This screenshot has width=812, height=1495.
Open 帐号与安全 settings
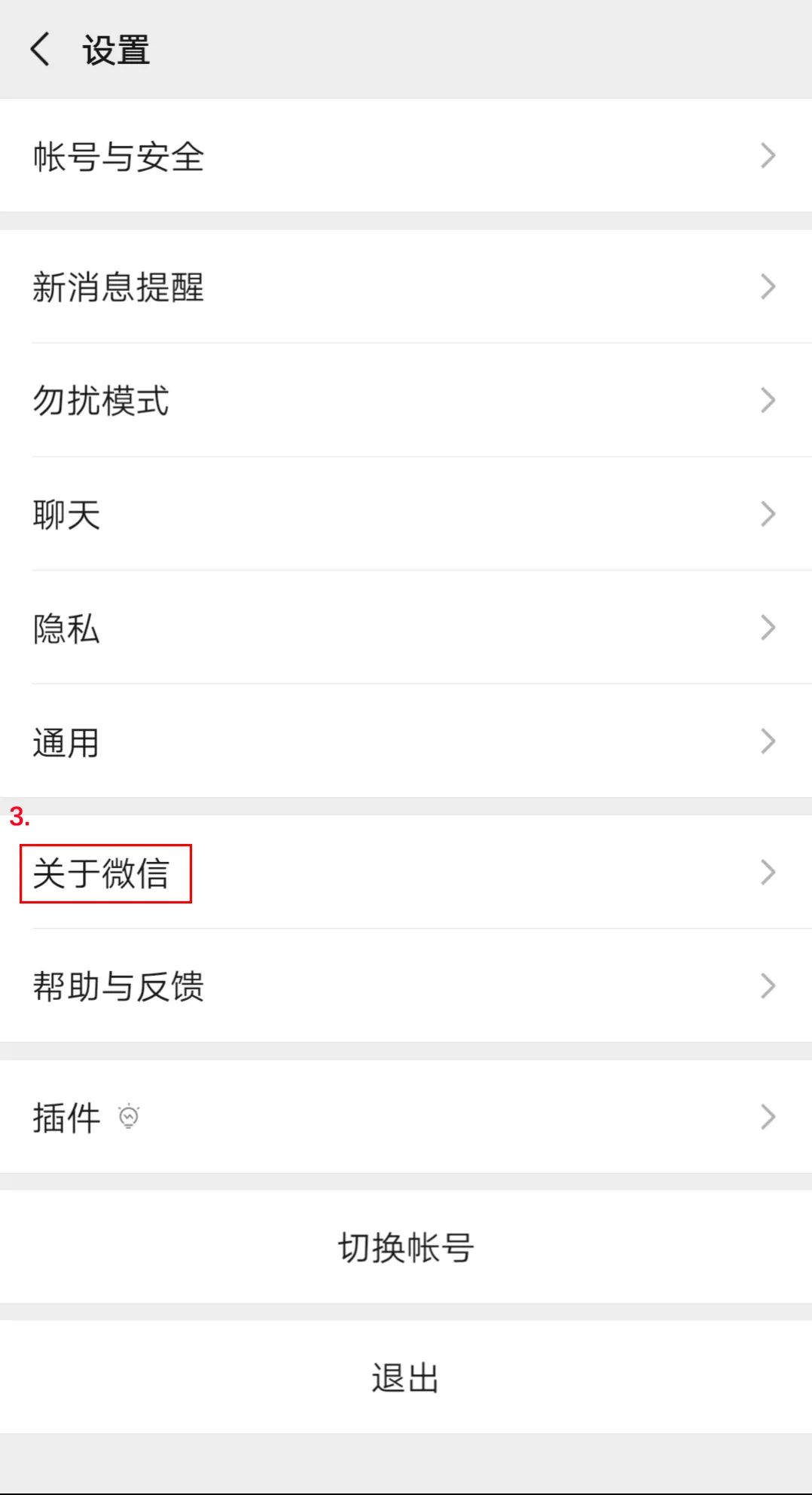(406, 155)
